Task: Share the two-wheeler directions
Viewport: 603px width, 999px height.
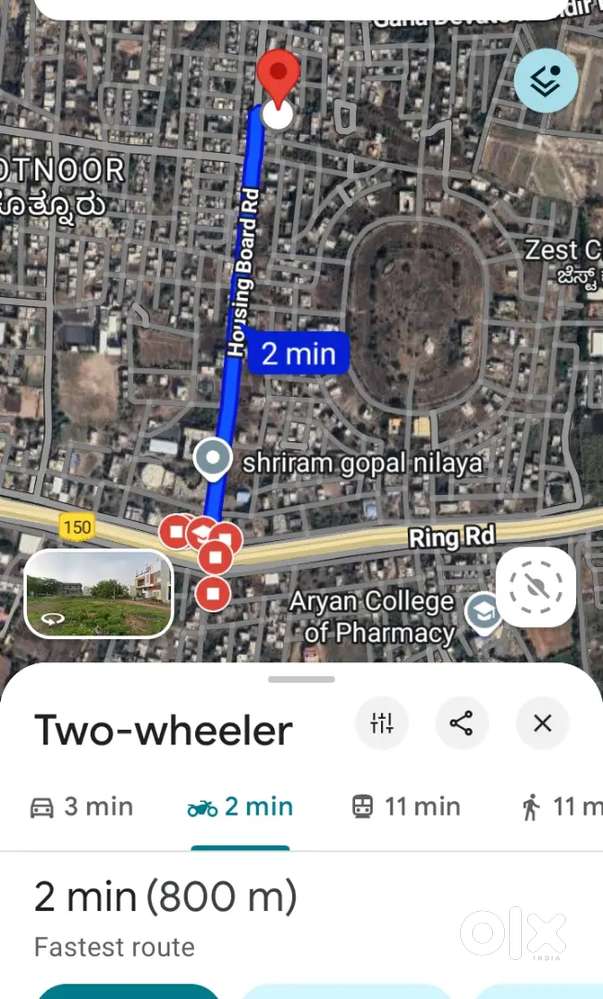Action: 461,723
